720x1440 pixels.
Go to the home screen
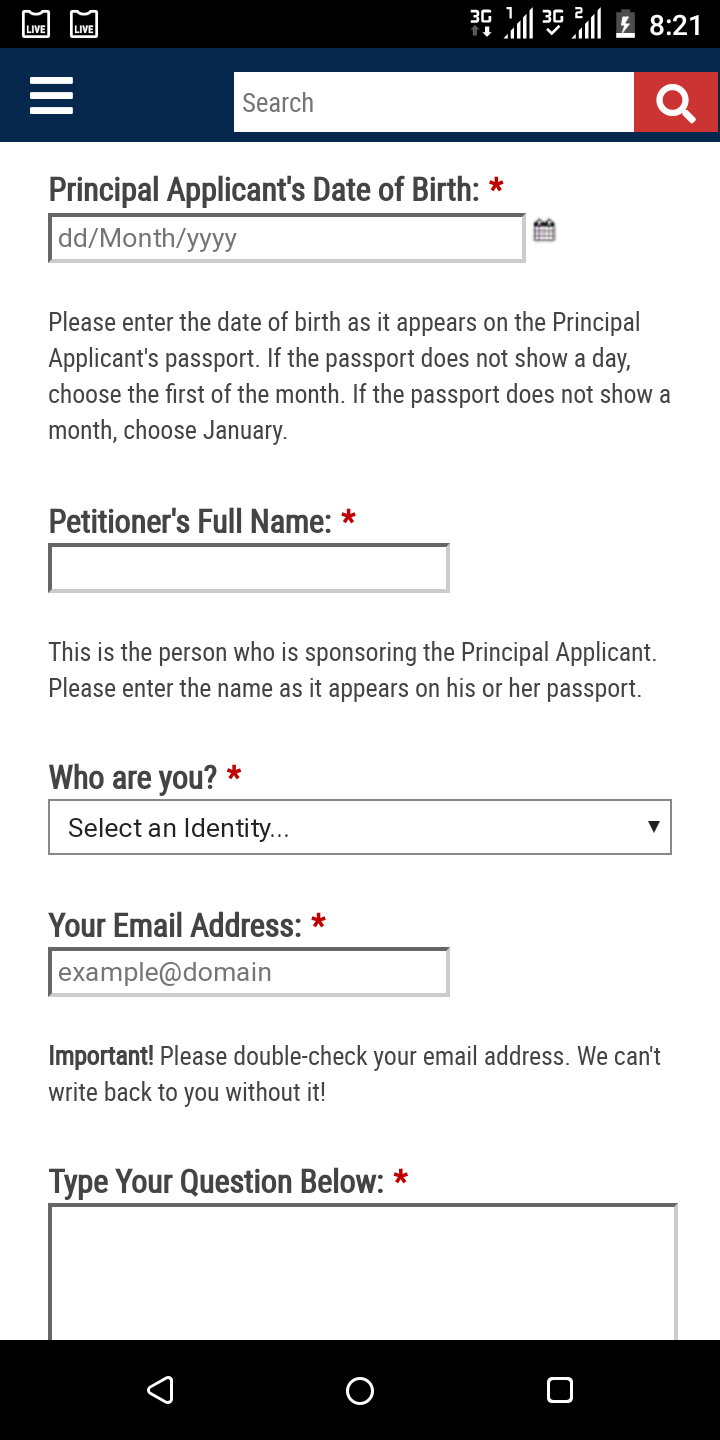pos(360,1390)
